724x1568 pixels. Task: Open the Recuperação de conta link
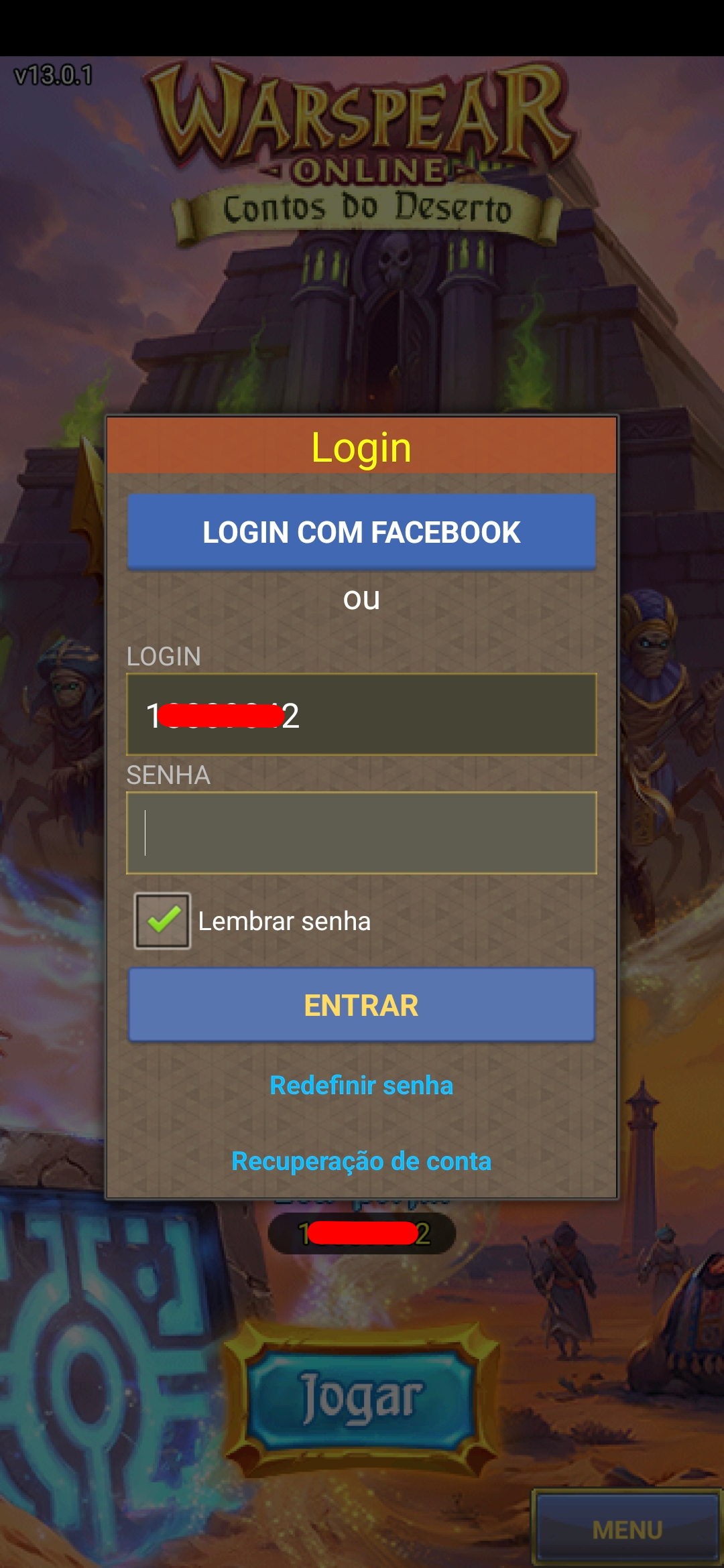(361, 1161)
